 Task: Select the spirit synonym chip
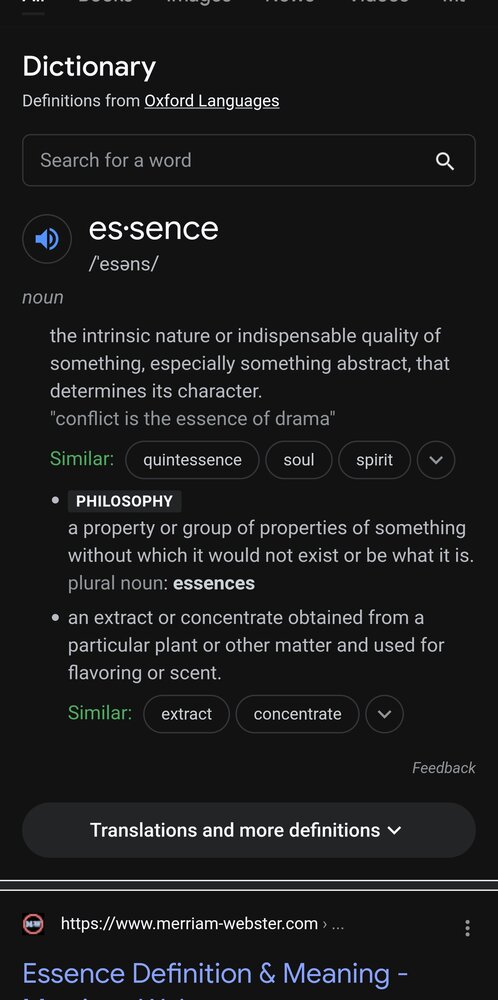tap(374, 460)
